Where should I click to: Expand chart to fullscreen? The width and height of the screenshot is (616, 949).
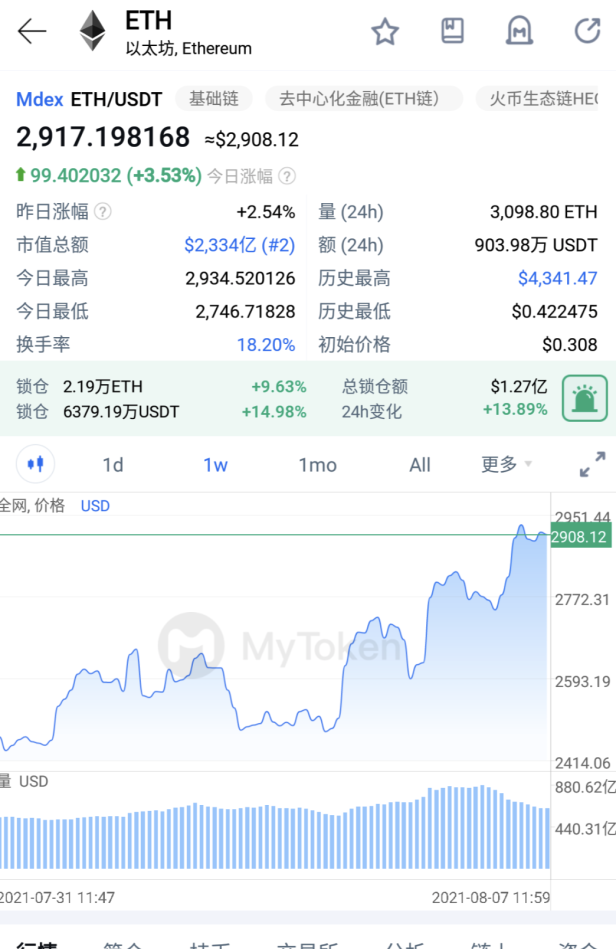(591, 465)
